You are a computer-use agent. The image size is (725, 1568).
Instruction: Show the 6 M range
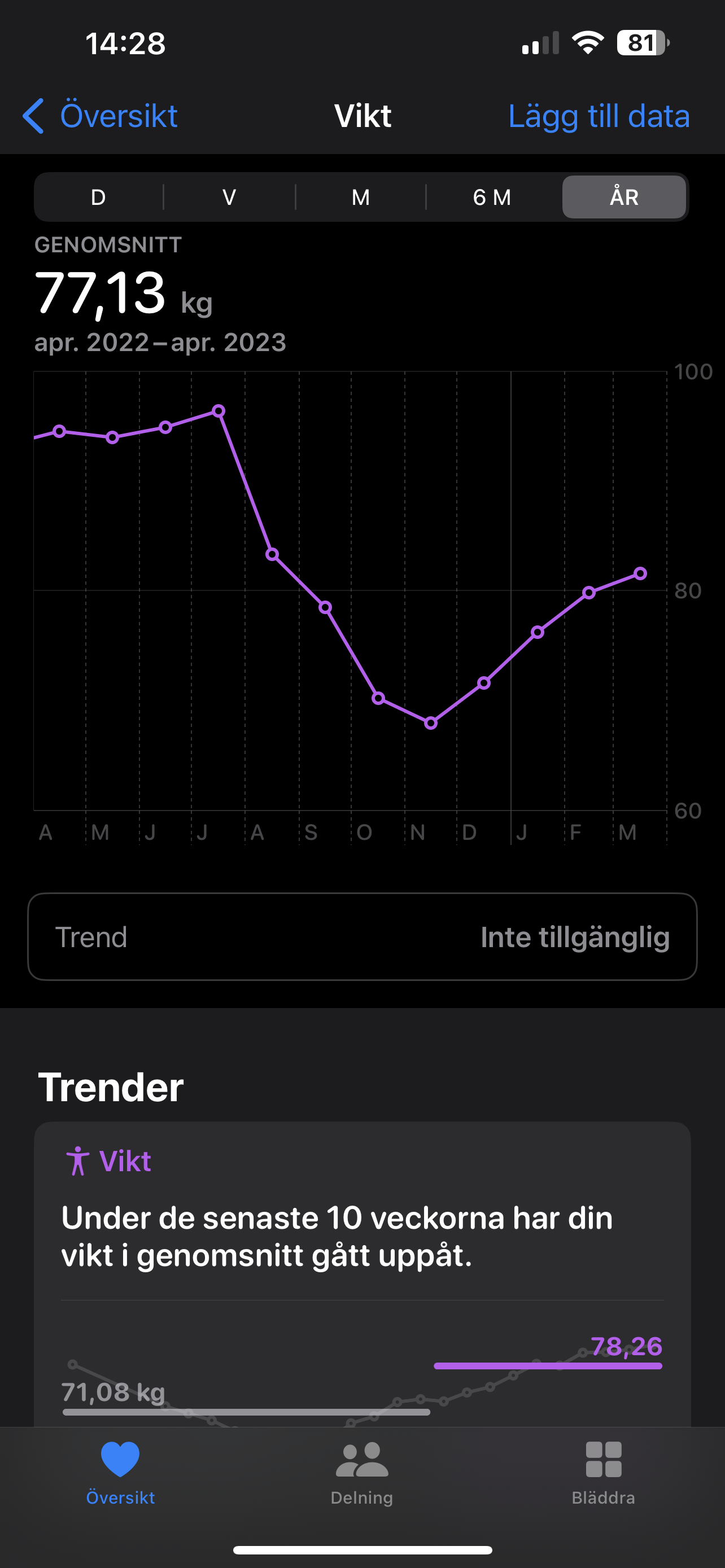click(492, 197)
